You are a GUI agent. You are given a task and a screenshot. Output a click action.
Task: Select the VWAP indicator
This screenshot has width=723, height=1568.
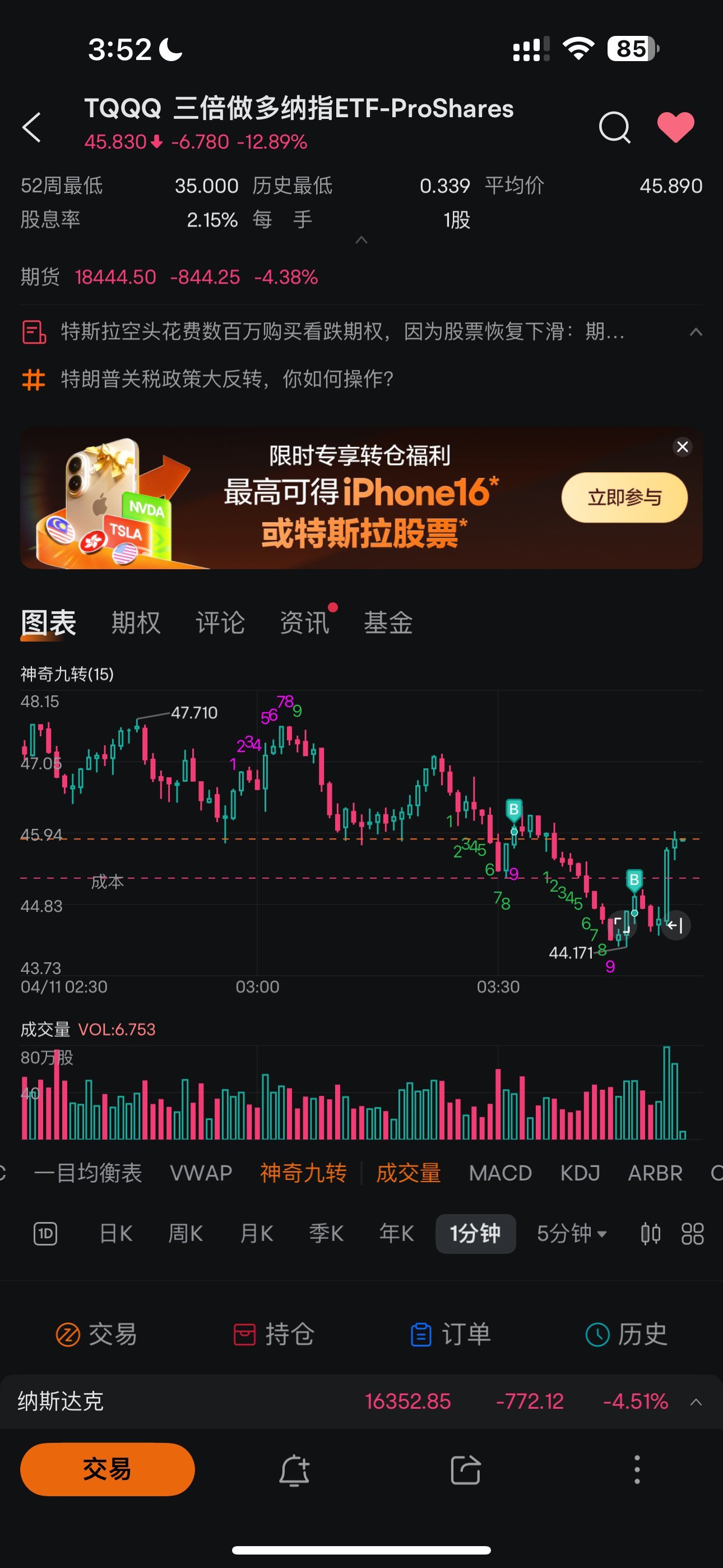(x=201, y=1173)
